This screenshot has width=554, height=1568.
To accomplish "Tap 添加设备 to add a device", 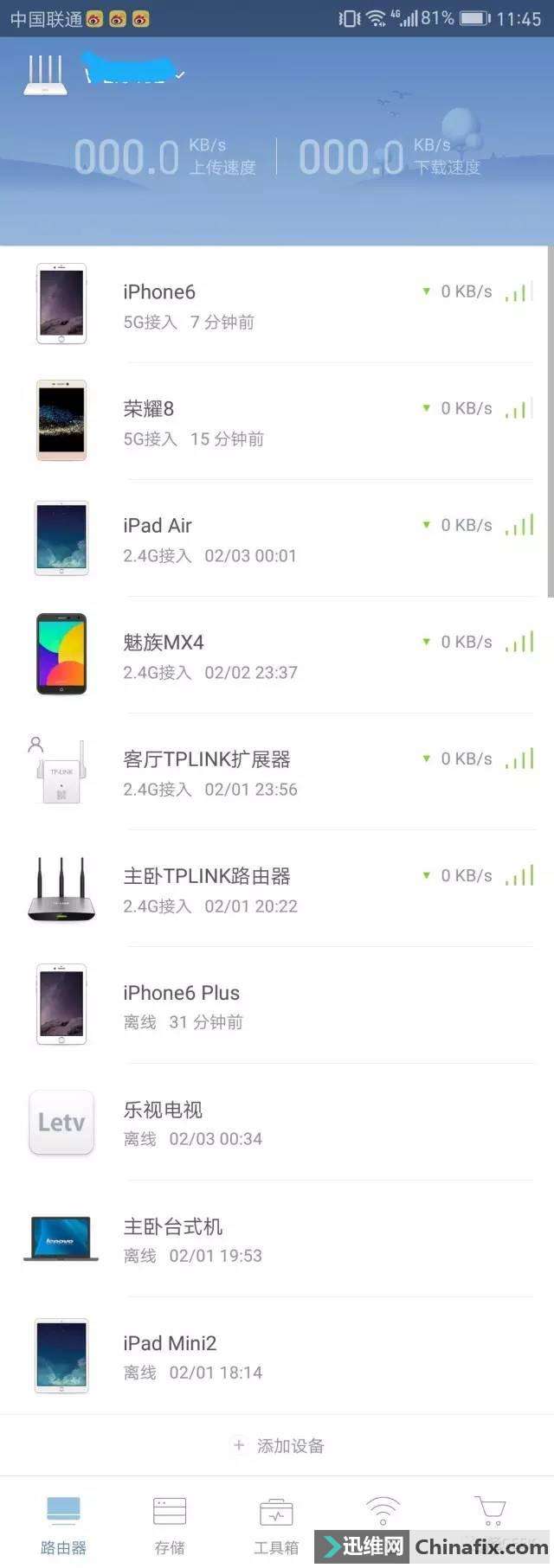I will pyautogui.click(x=279, y=1445).
